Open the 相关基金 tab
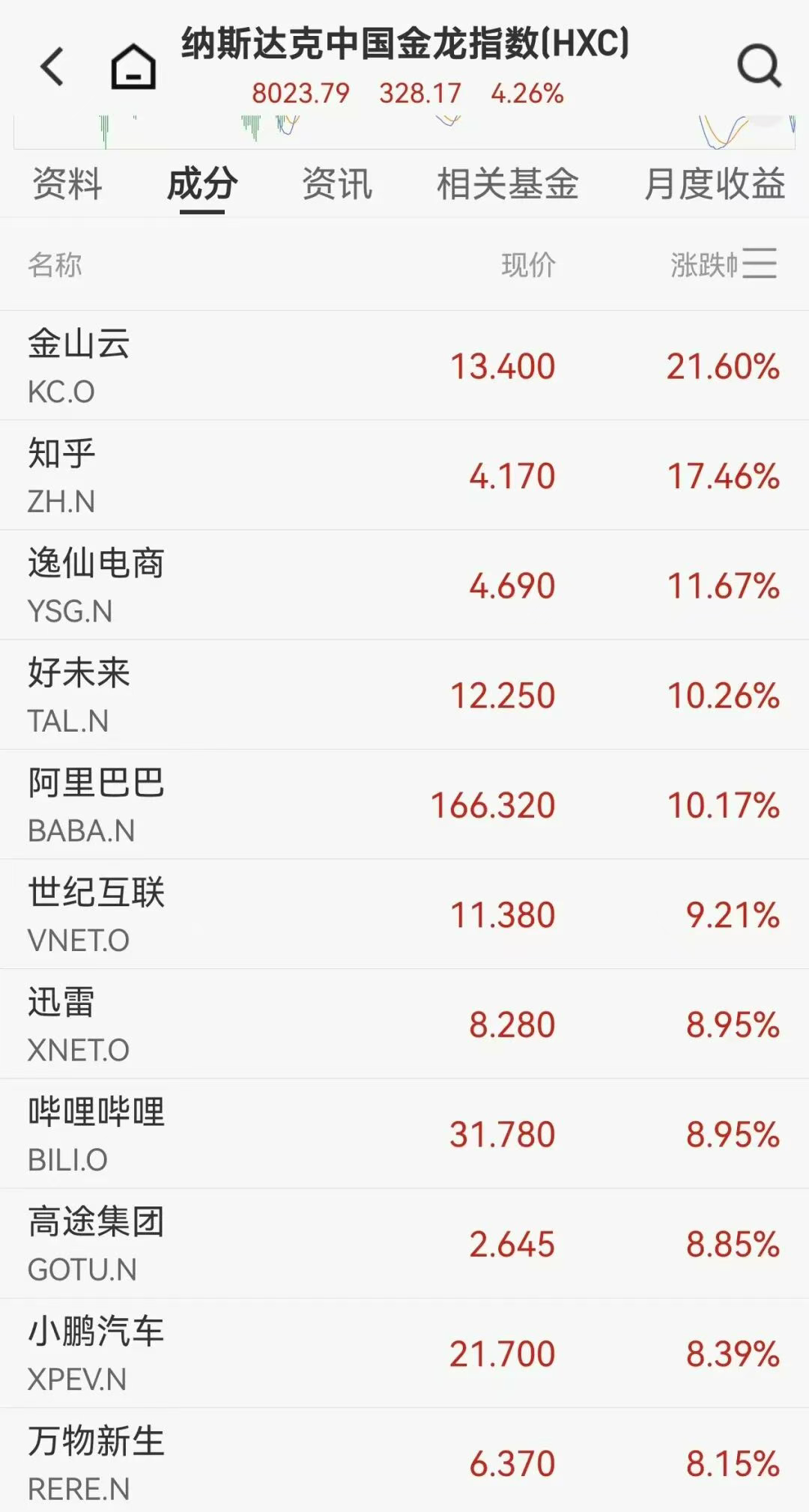The height and width of the screenshot is (1512, 809). click(507, 184)
